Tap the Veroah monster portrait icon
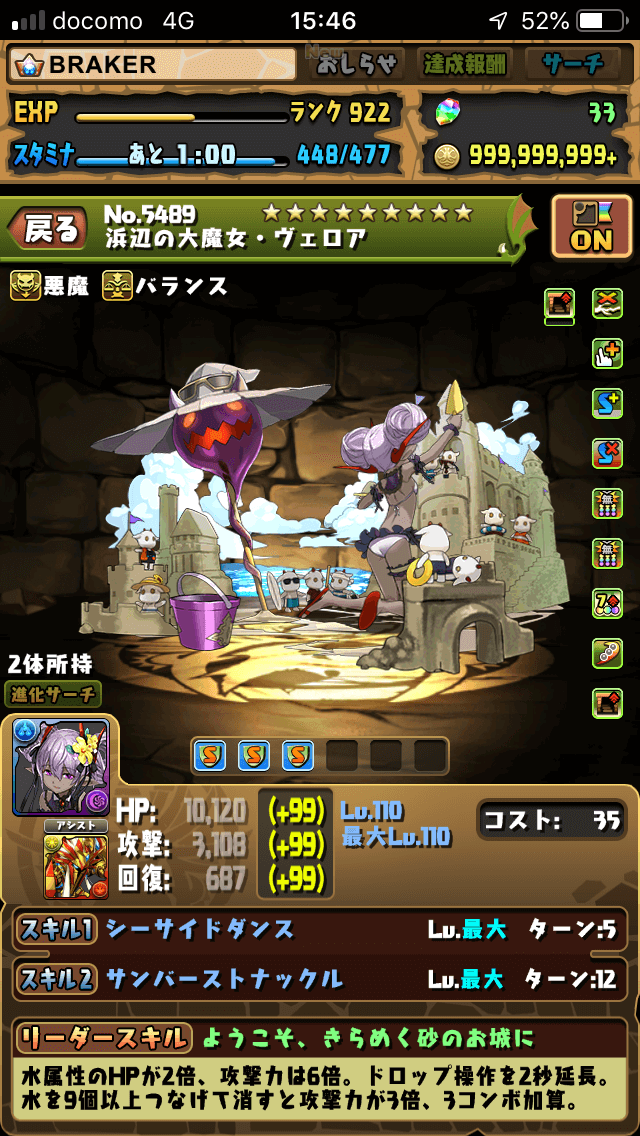 click(x=61, y=767)
